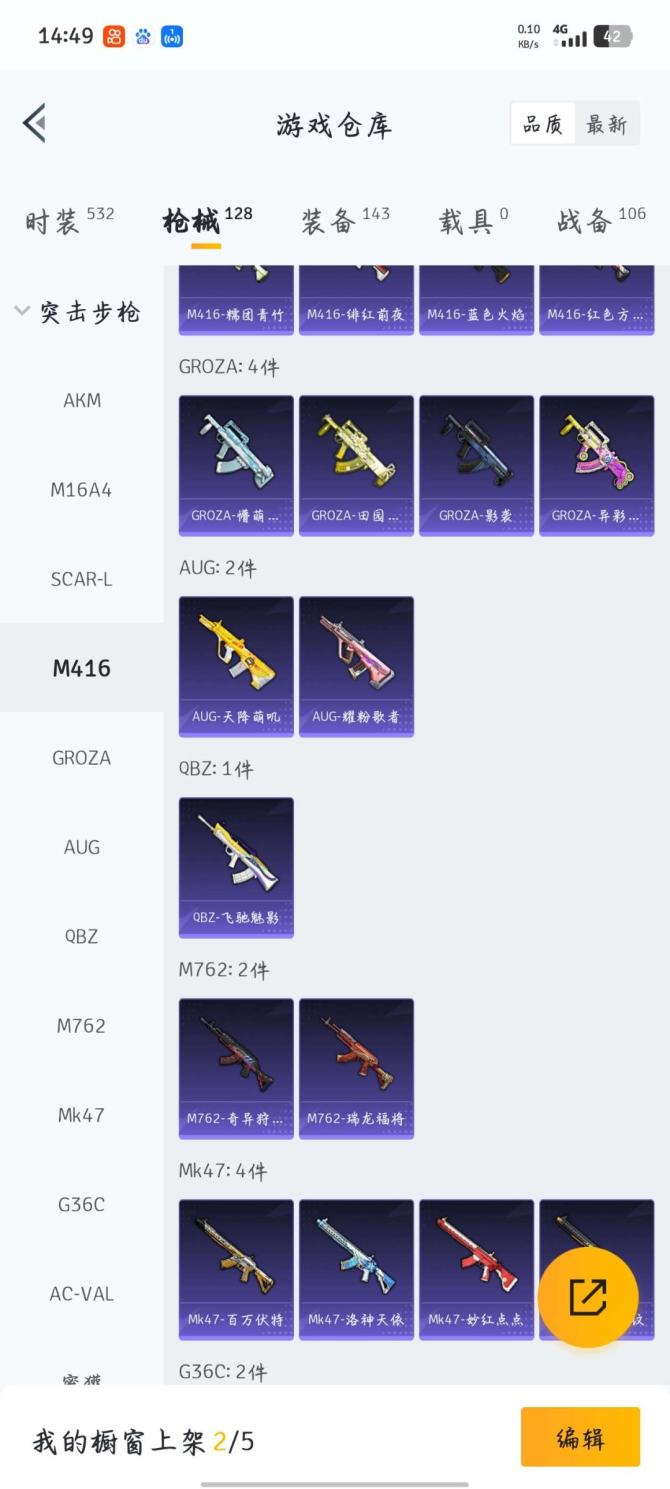
Task: View the QBZ-飞驰魅影 skin
Action: click(x=236, y=867)
